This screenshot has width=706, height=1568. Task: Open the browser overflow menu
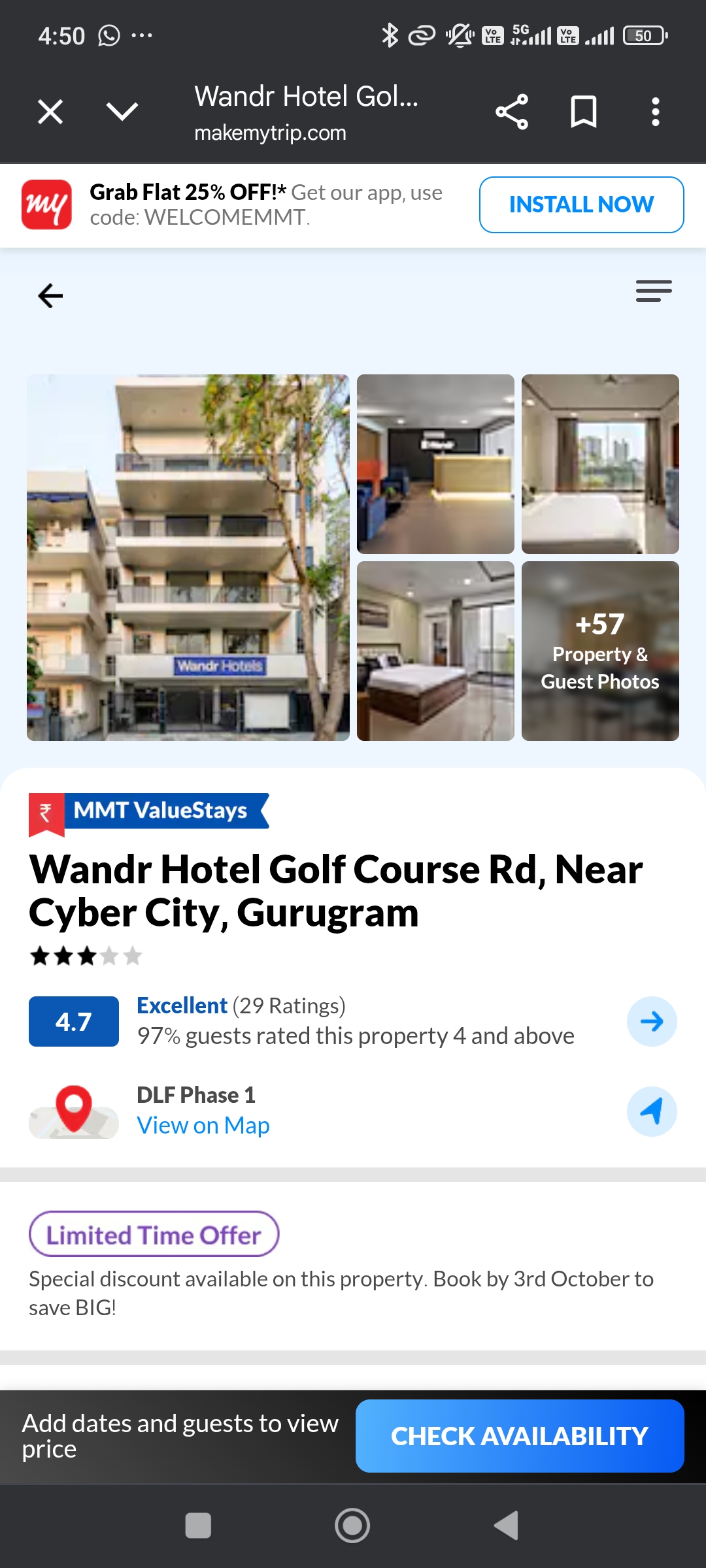[x=655, y=112]
